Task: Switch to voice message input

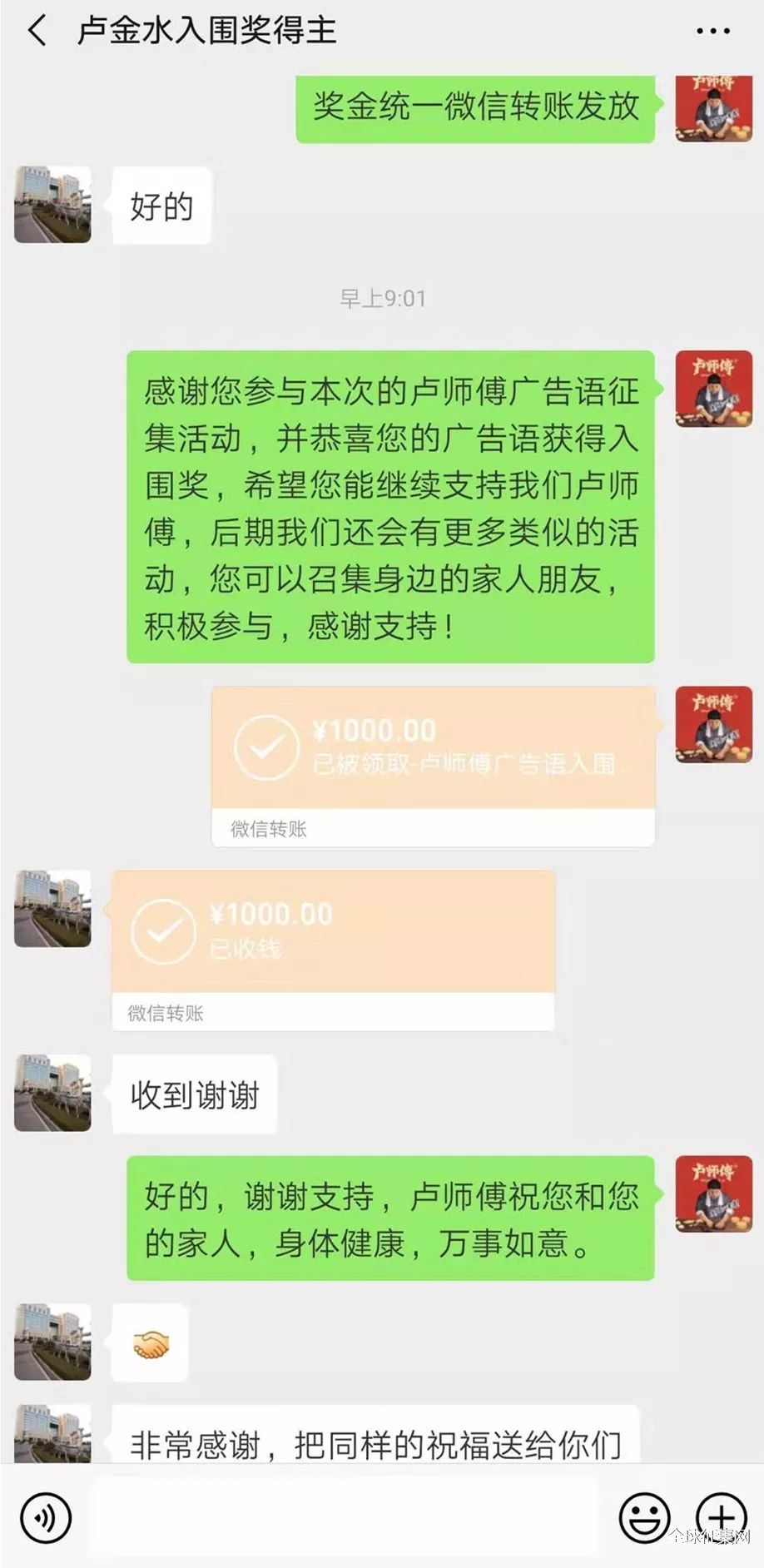Action: coord(46,1517)
